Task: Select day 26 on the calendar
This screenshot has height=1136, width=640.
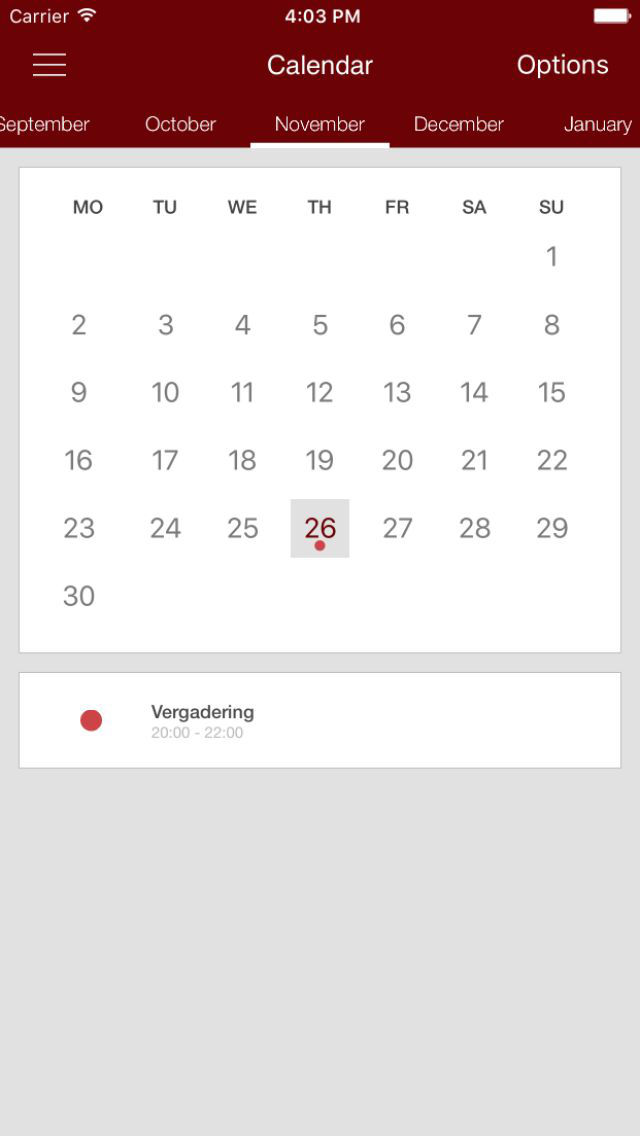Action: 320,528
